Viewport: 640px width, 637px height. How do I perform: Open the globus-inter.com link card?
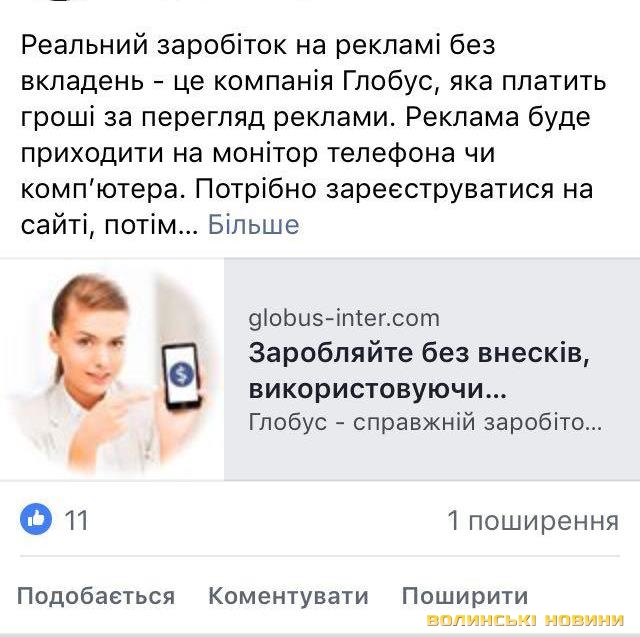click(x=425, y=370)
